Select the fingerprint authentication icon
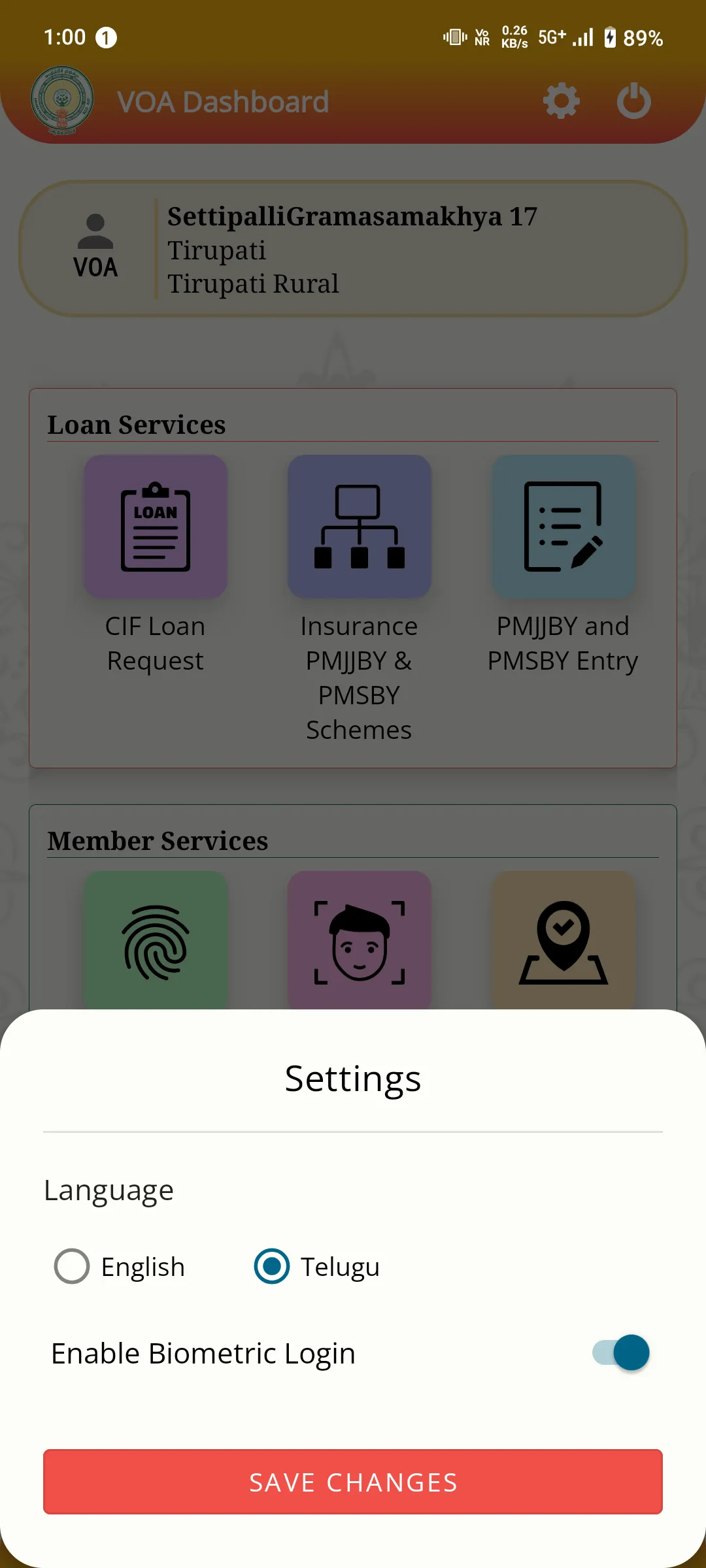 click(156, 941)
